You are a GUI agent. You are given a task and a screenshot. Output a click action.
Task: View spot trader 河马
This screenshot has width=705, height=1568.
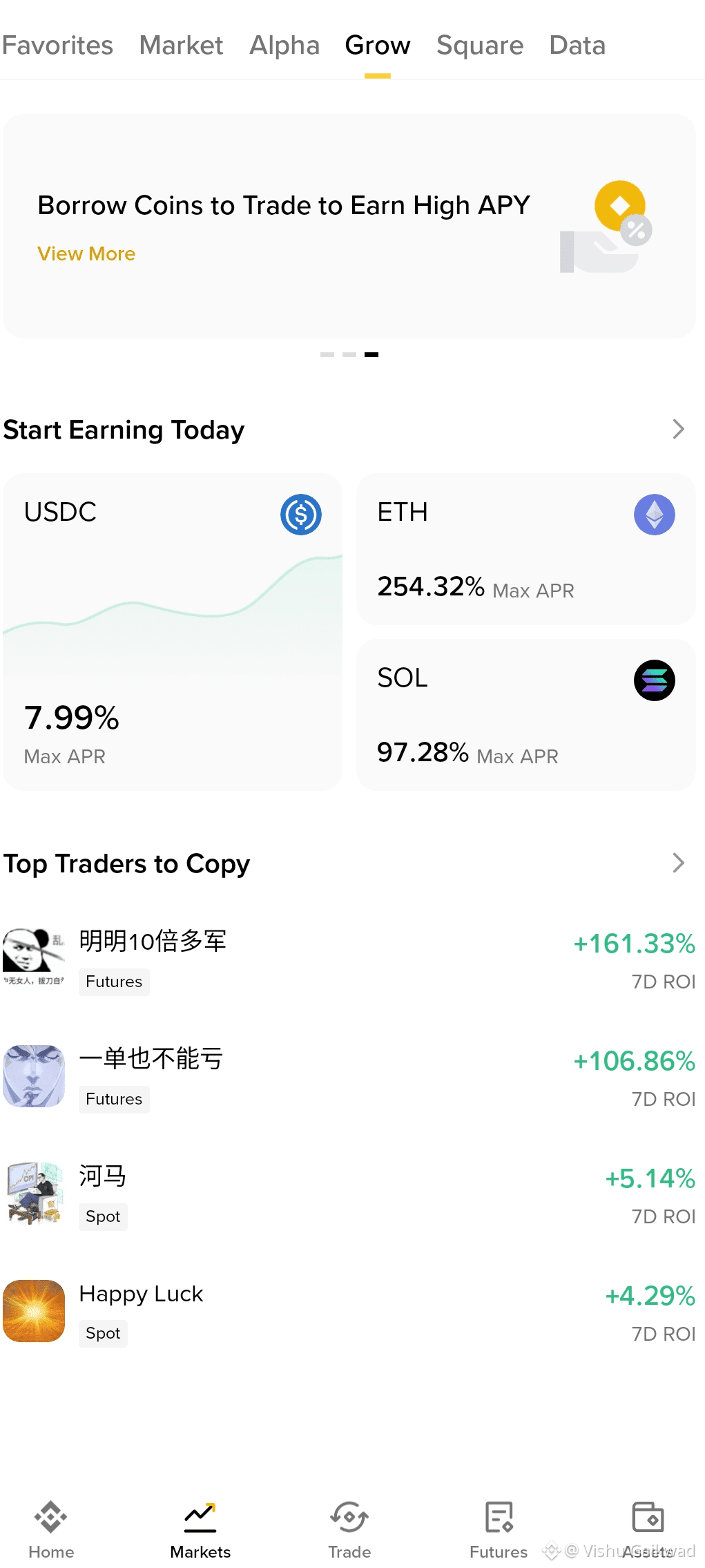[102, 1176]
